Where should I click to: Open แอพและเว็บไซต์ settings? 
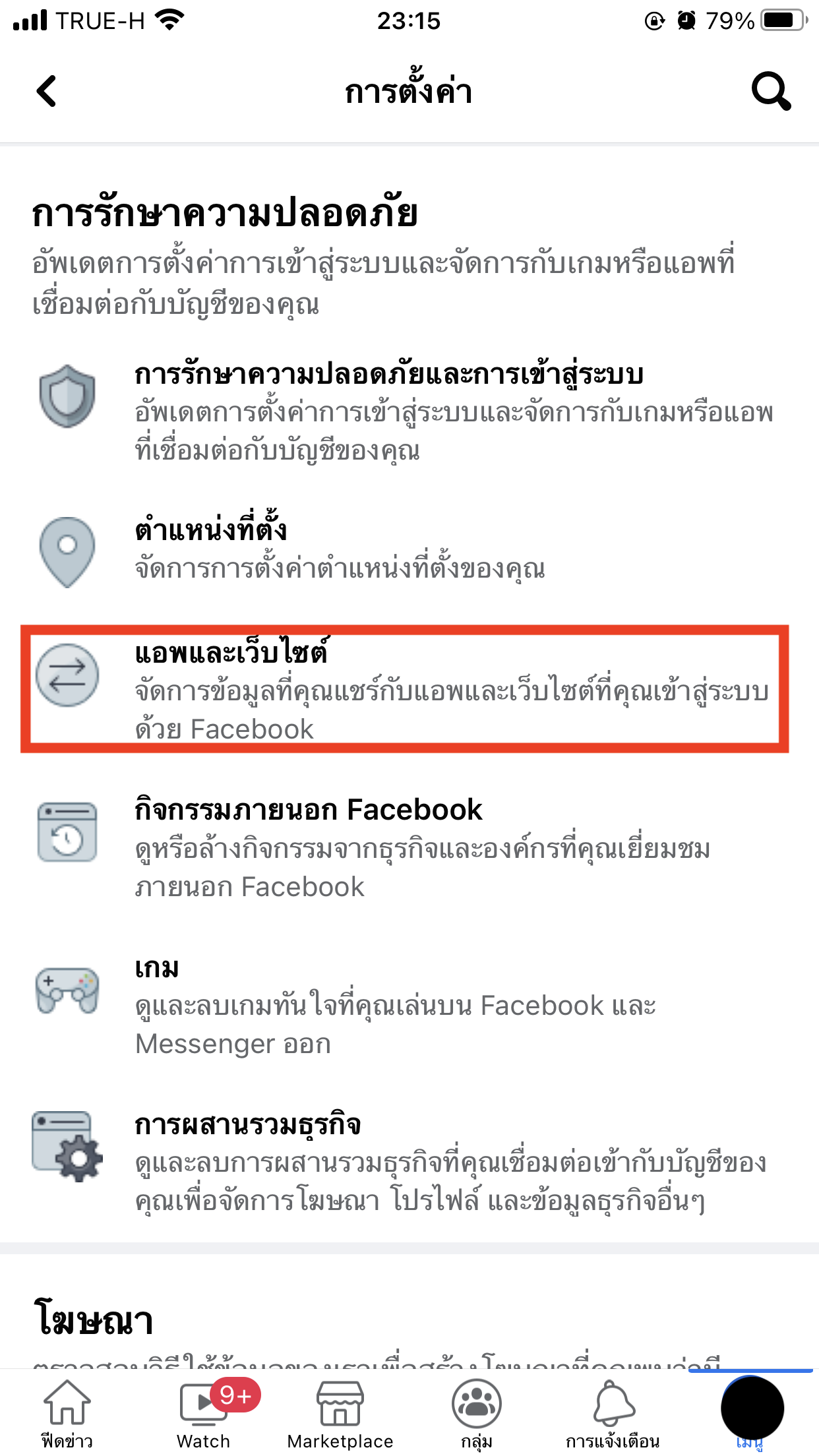(x=409, y=689)
